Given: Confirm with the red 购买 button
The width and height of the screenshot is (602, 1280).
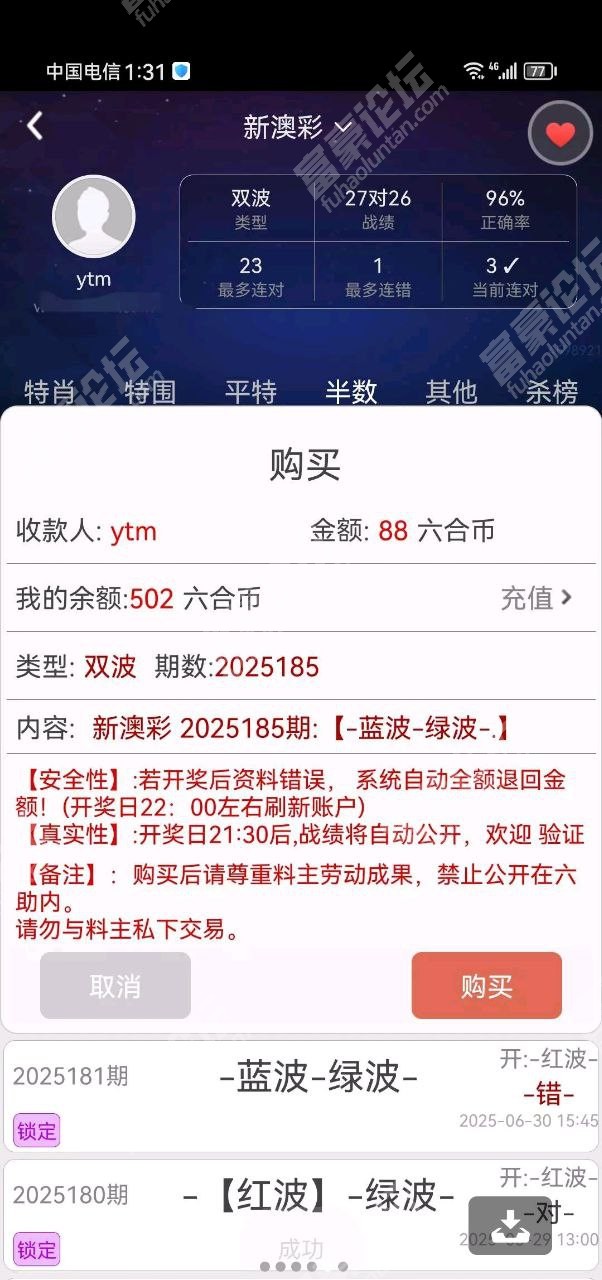Looking at the screenshot, I should tap(487, 986).
